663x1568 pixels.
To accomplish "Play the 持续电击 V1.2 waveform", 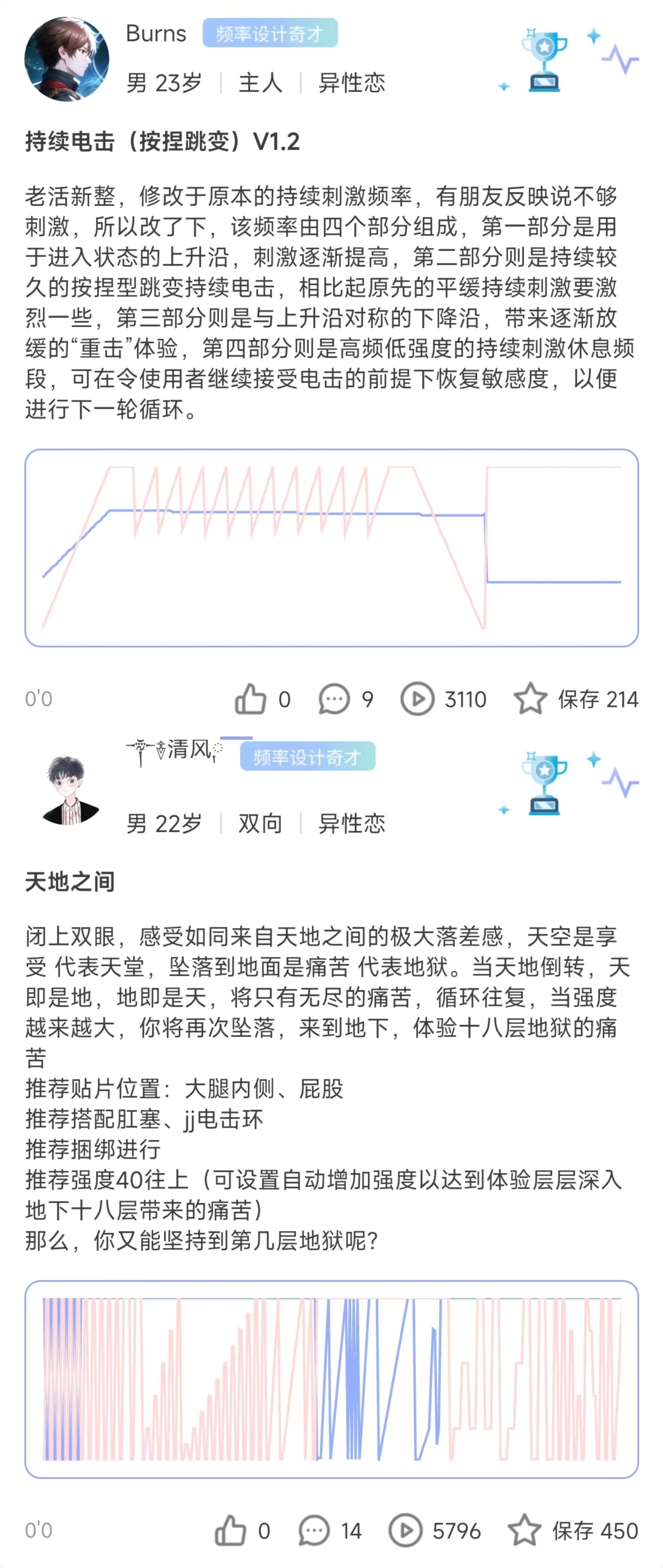I will pos(417,699).
